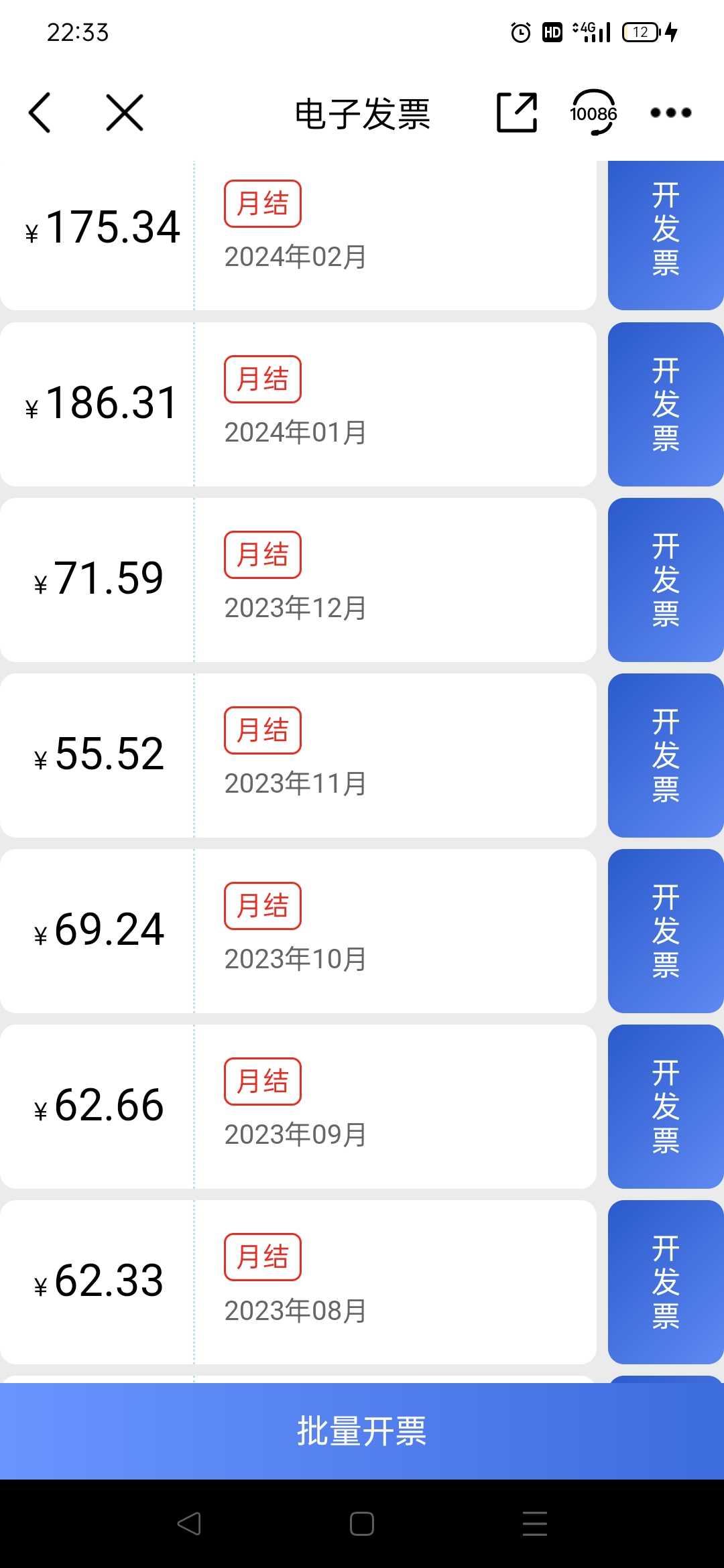Issue invoice for the 2023年09月 bill

tap(666, 1106)
